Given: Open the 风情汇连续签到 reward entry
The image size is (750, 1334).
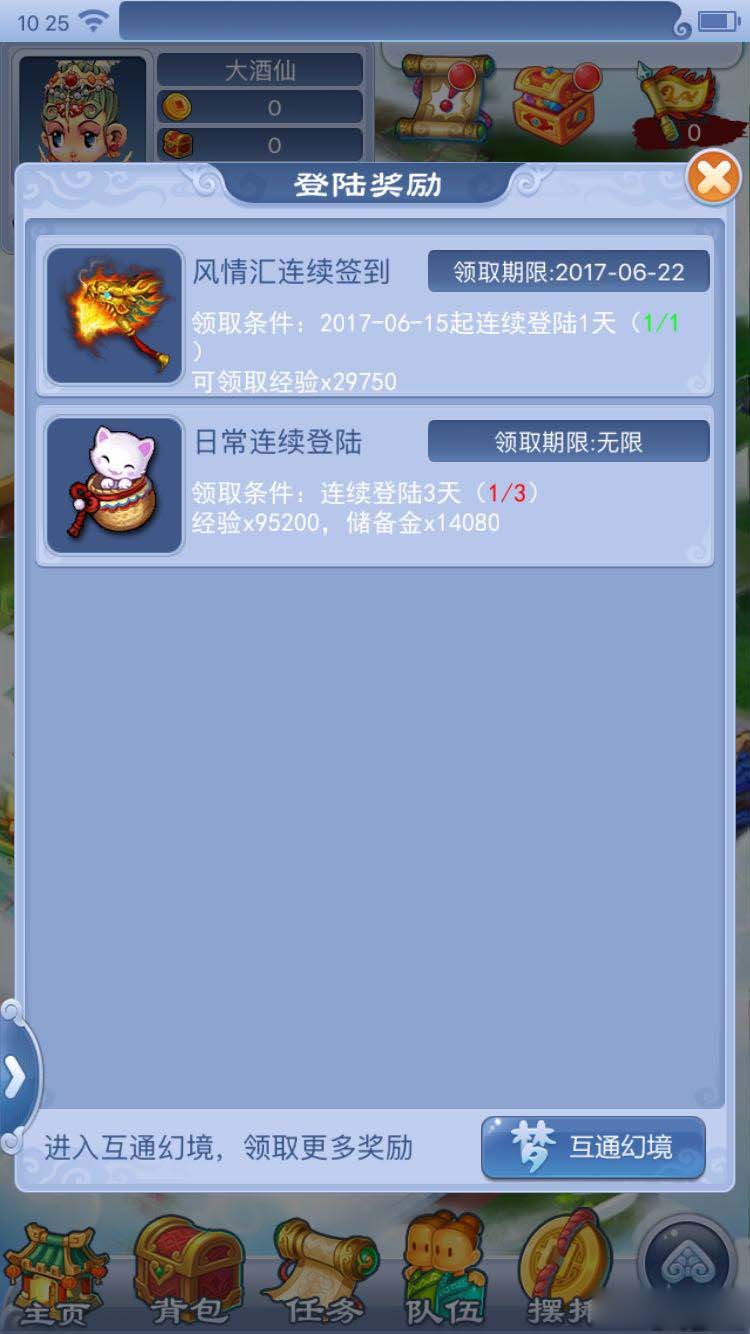Looking at the screenshot, I should pos(375,317).
